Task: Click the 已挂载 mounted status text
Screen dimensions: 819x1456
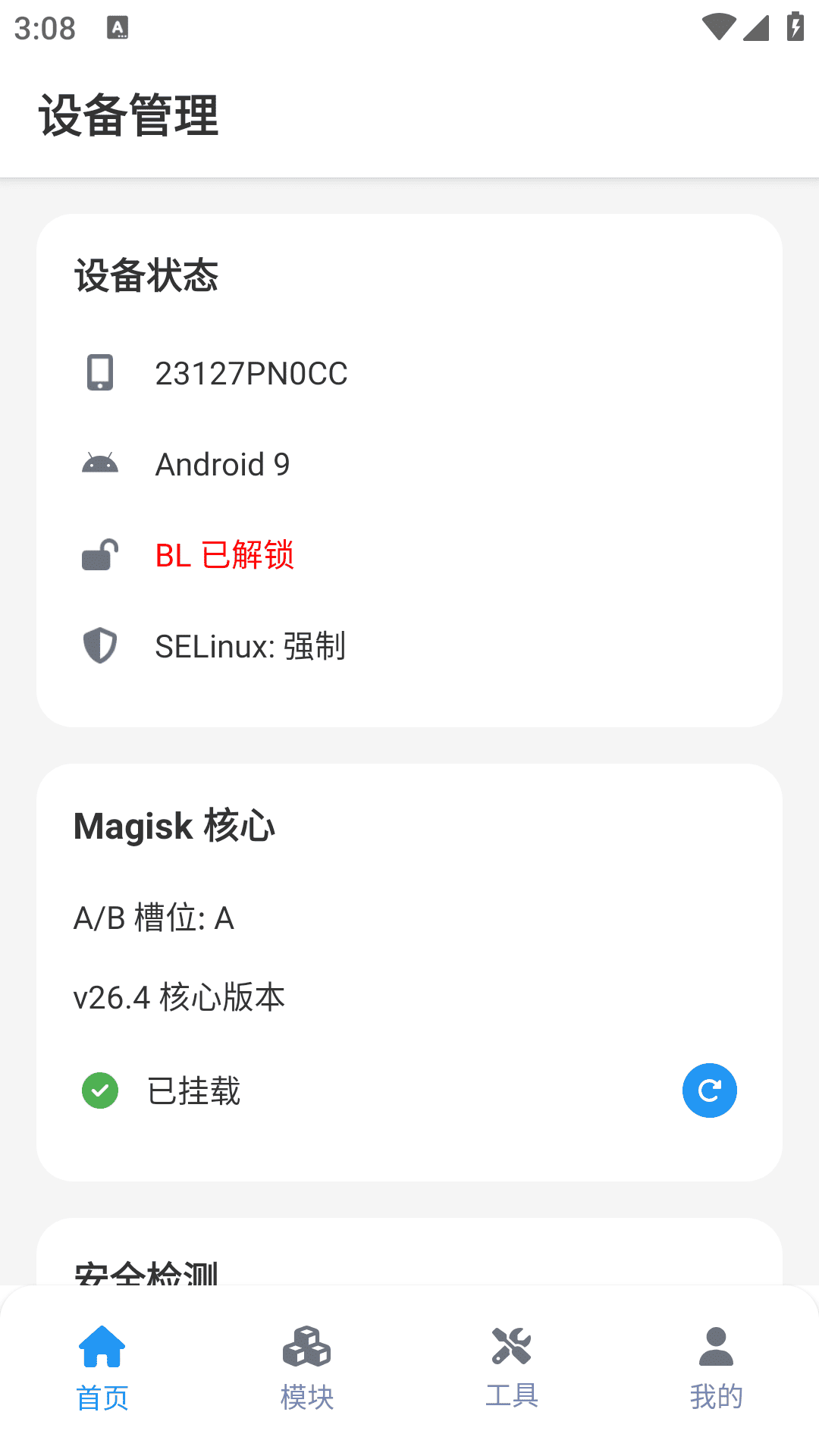Action: pyautogui.click(x=194, y=1090)
